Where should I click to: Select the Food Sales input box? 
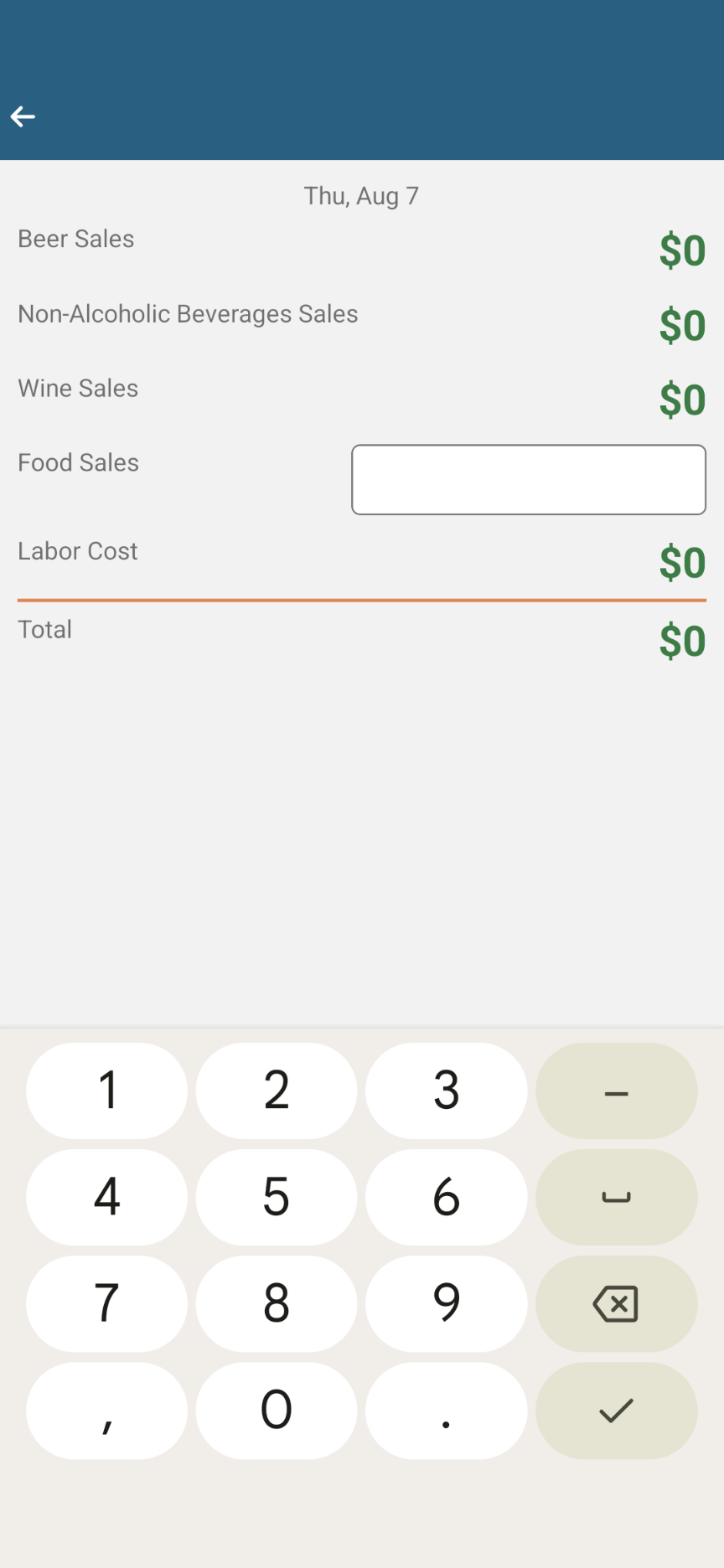pyautogui.click(x=528, y=479)
